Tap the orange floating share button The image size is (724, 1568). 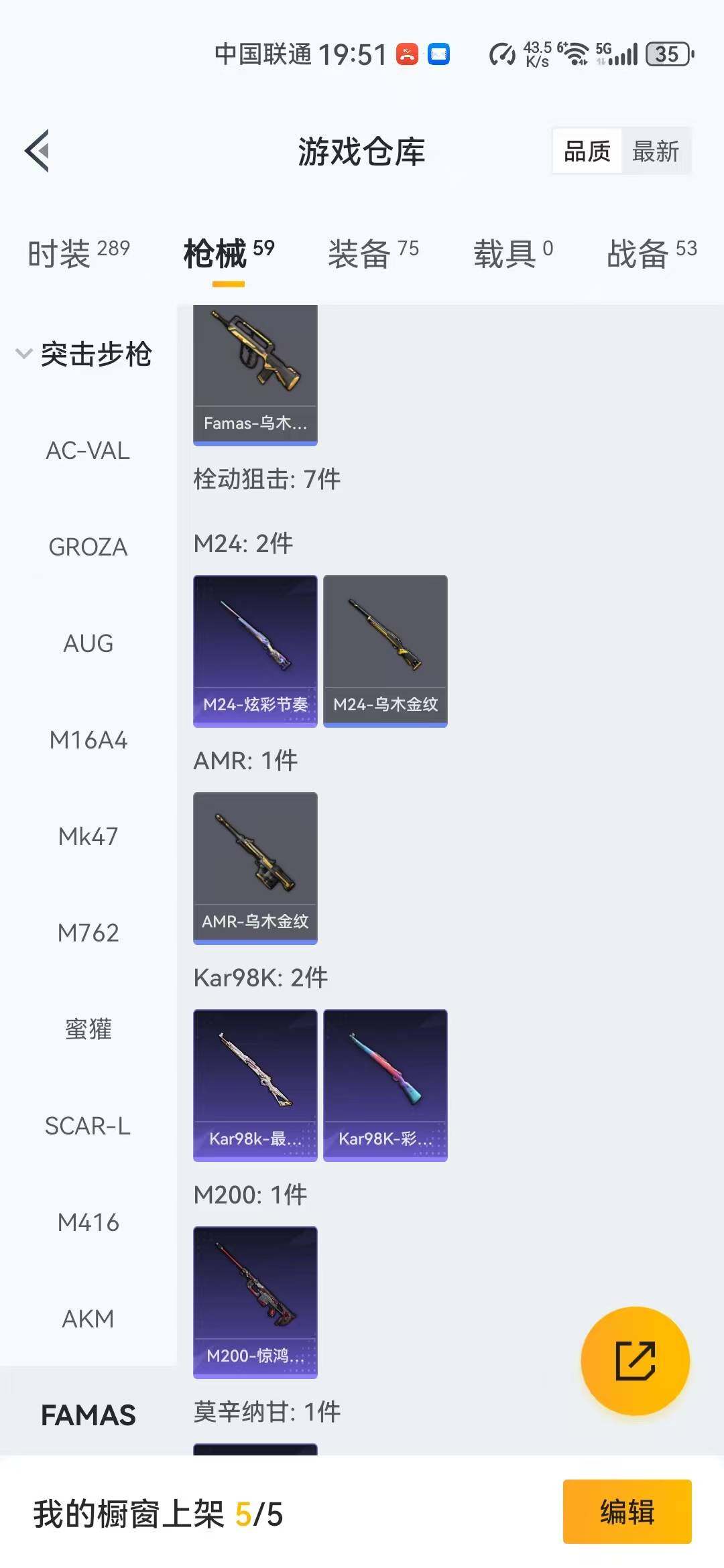pyautogui.click(x=635, y=1361)
